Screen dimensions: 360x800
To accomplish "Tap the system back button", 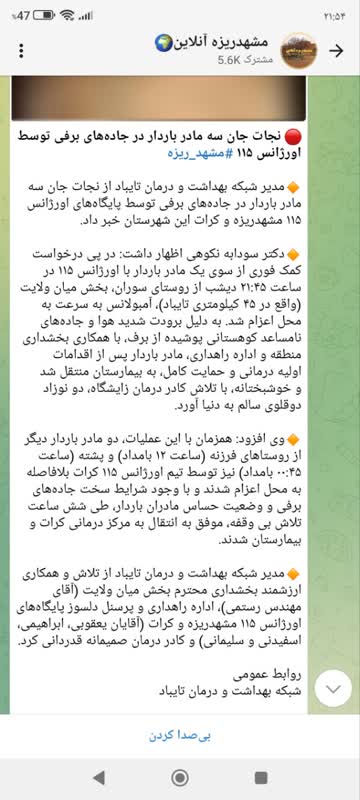I will pyautogui.click(x=99, y=778).
